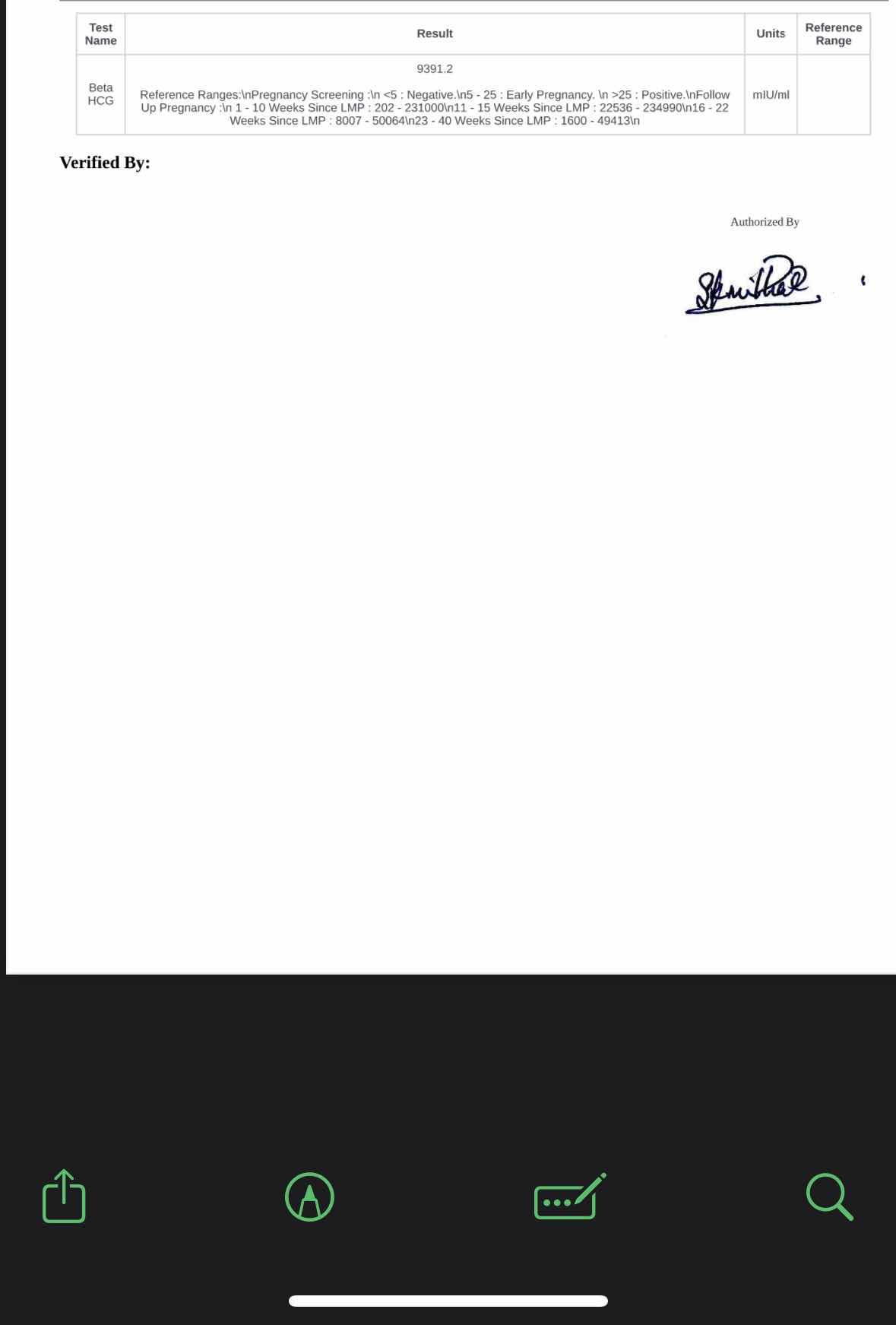Open the markup pen tool
Image resolution: width=896 pixels, height=1325 pixels.
coord(309,1197)
